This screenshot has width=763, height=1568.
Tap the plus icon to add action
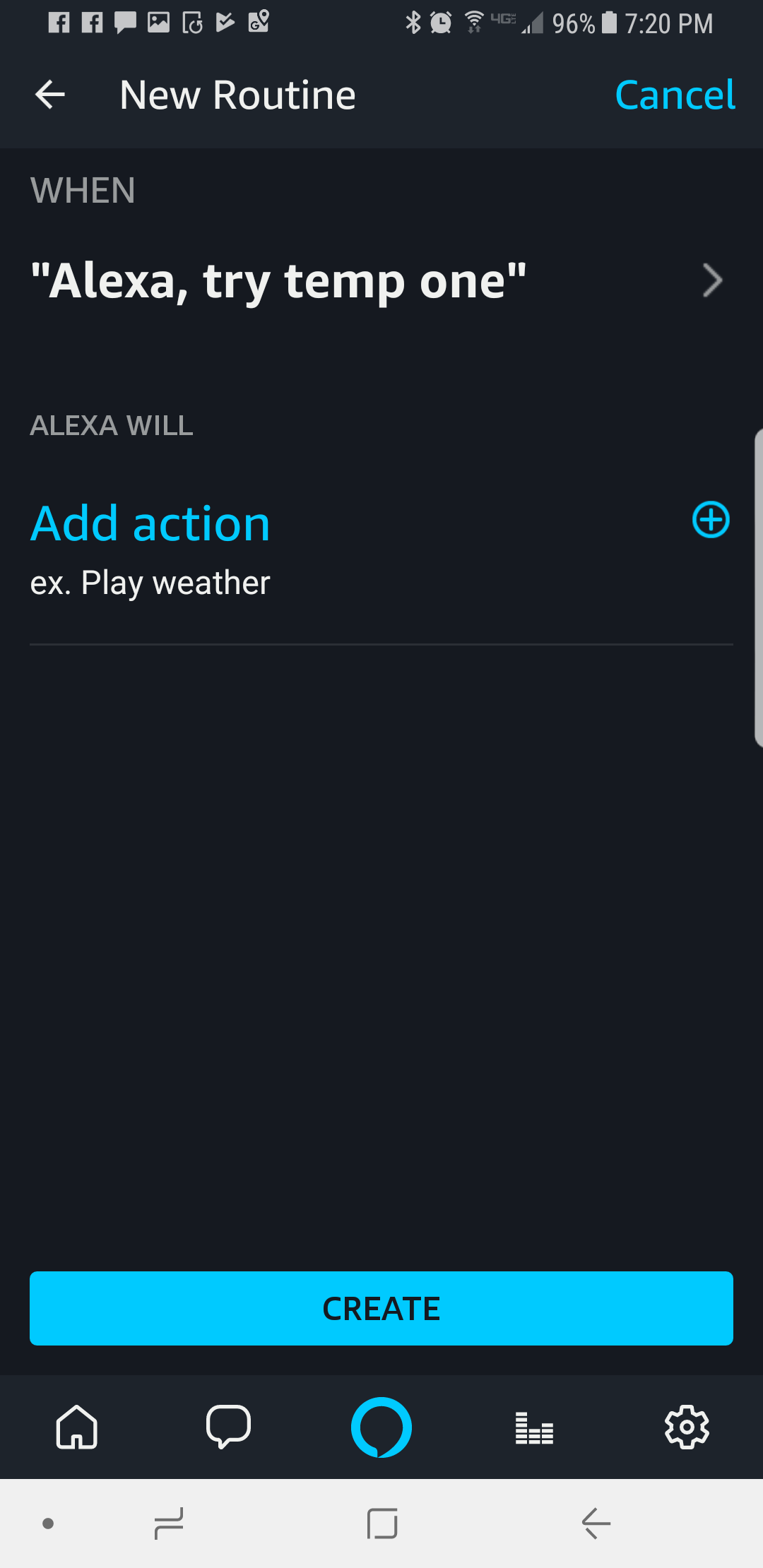[710, 521]
